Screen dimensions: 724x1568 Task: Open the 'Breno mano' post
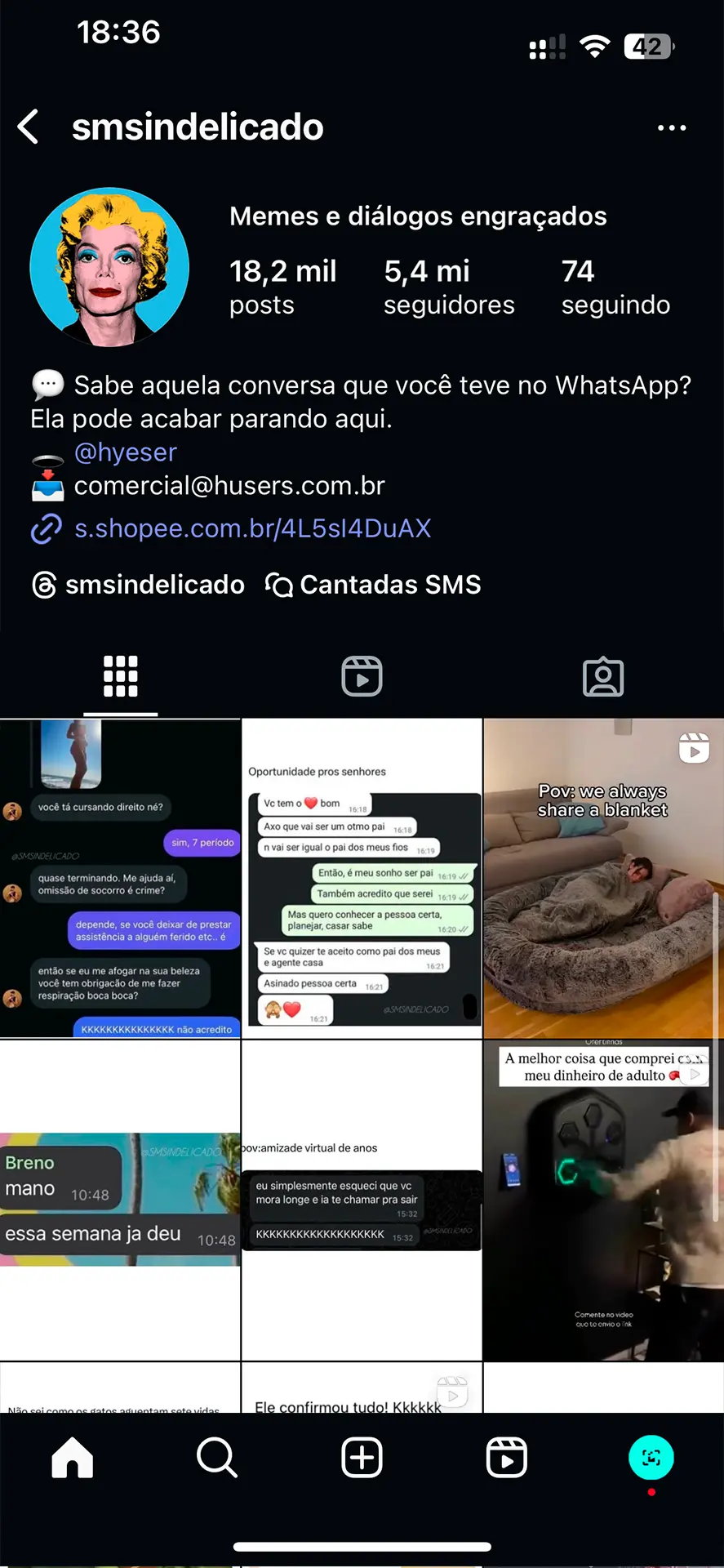pos(120,1200)
